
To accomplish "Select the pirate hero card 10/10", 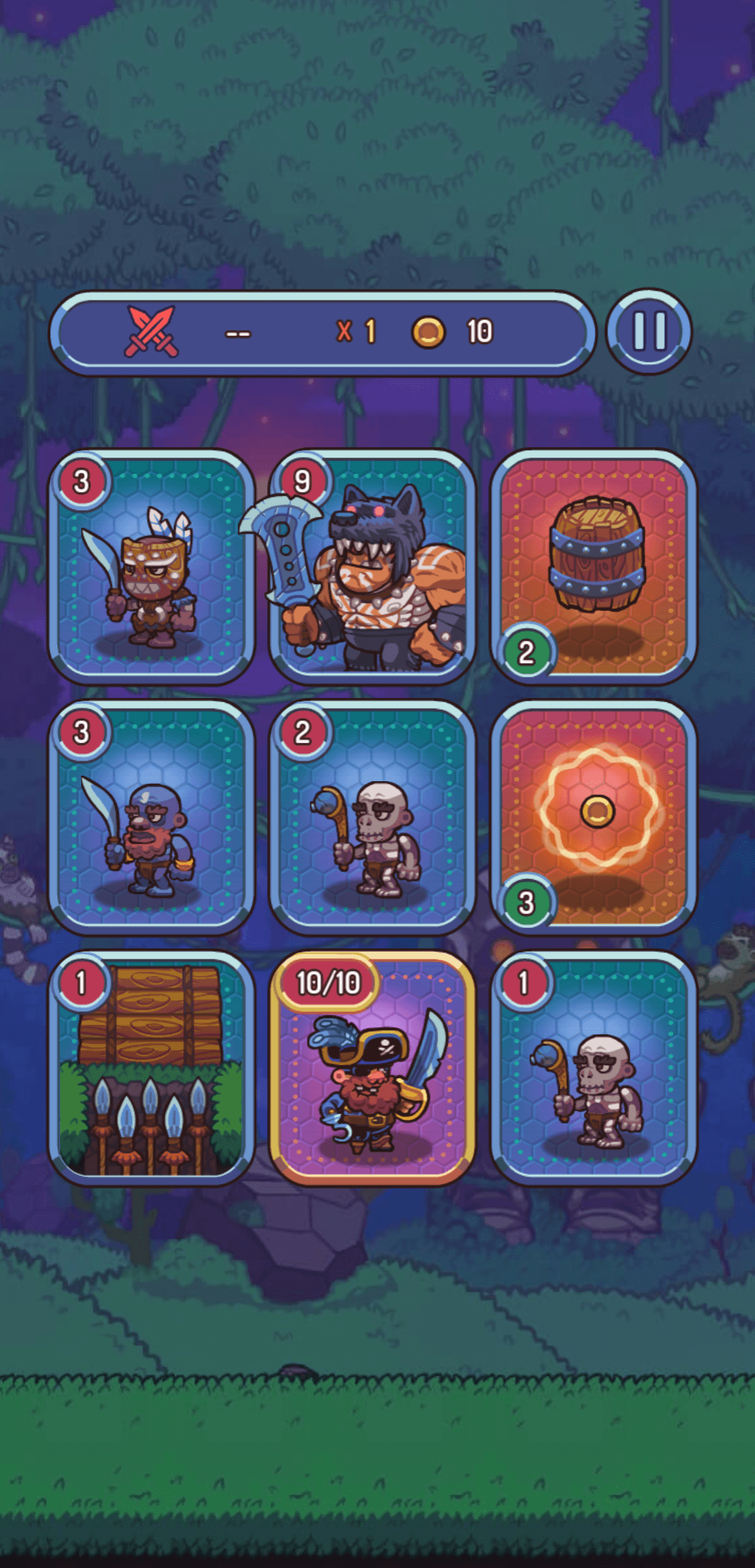I will (372, 1068).
